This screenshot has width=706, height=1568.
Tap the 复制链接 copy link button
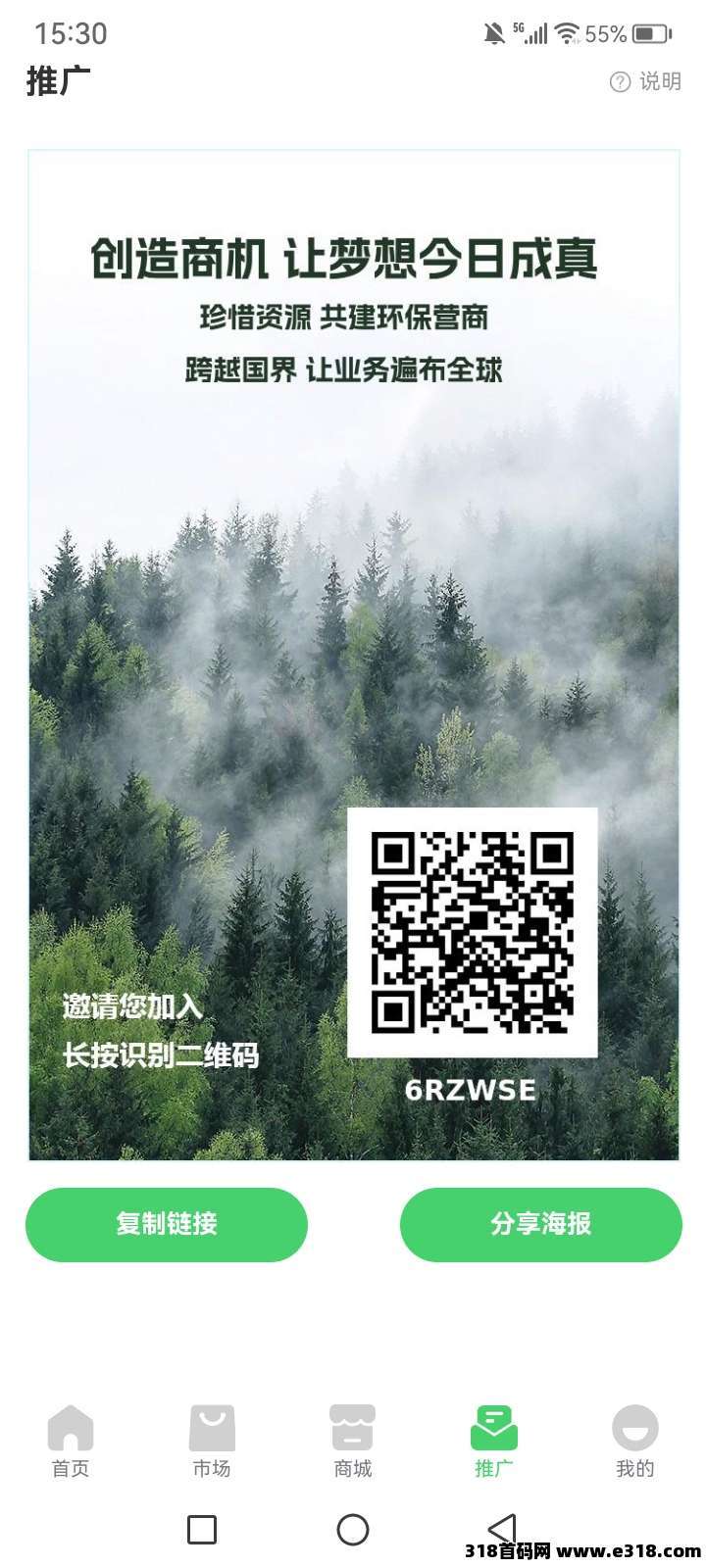(167, 1224)
